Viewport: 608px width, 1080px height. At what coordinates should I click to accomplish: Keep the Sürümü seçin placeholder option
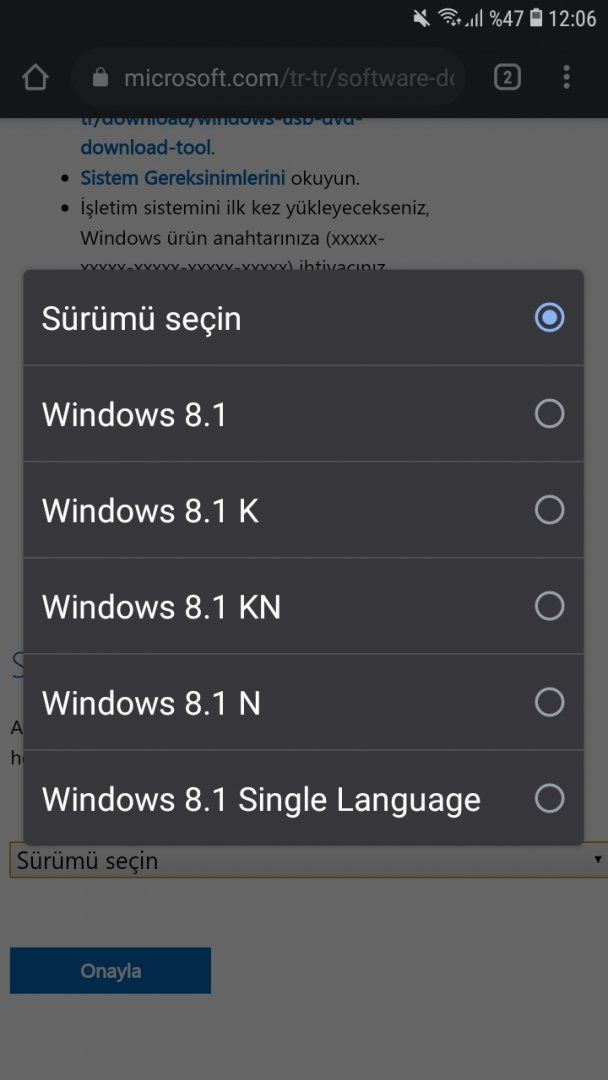[x=303, y=318]
